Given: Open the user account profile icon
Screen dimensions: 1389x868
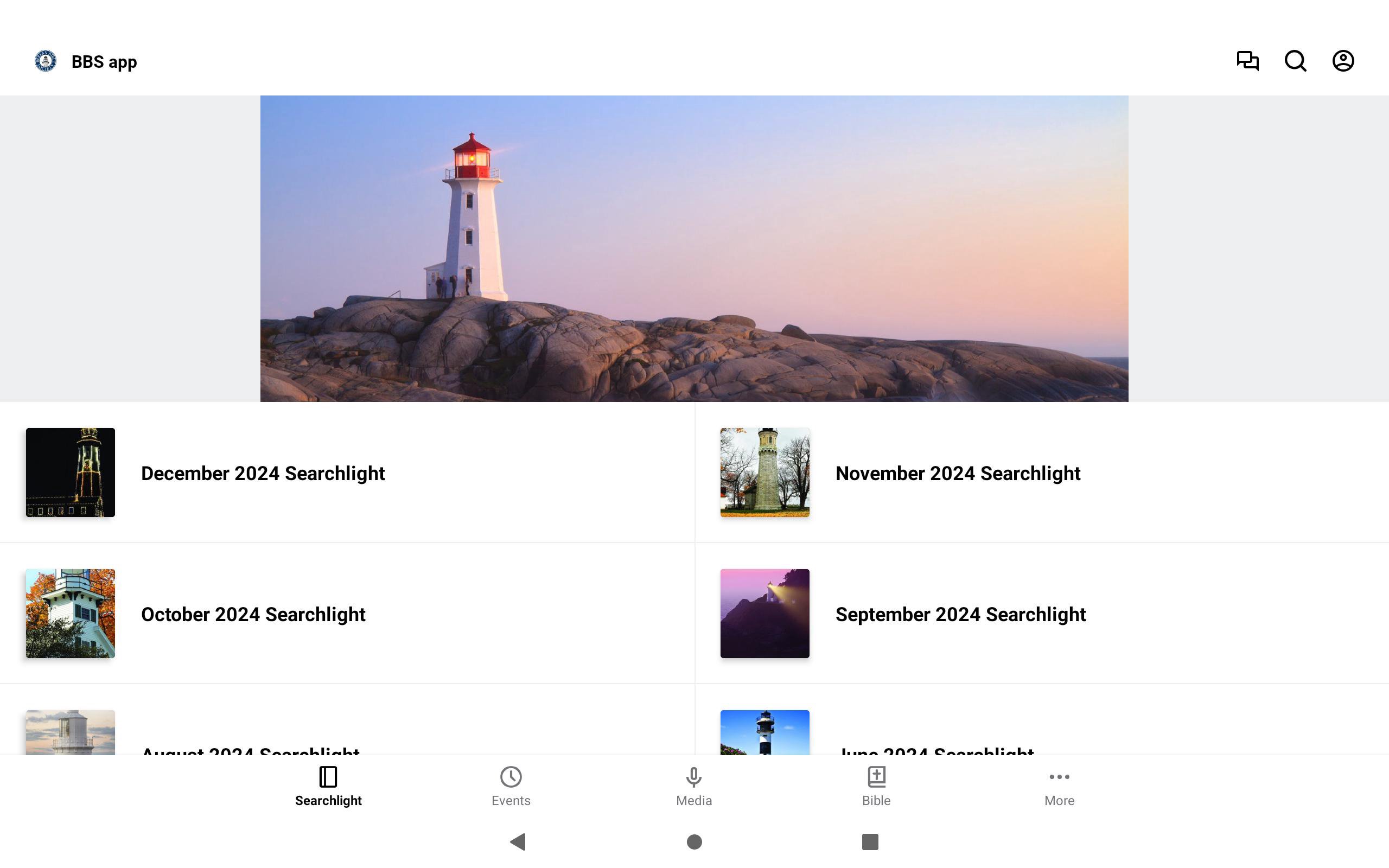Looking at the screenshot, I should click(x=1342, y=61).
